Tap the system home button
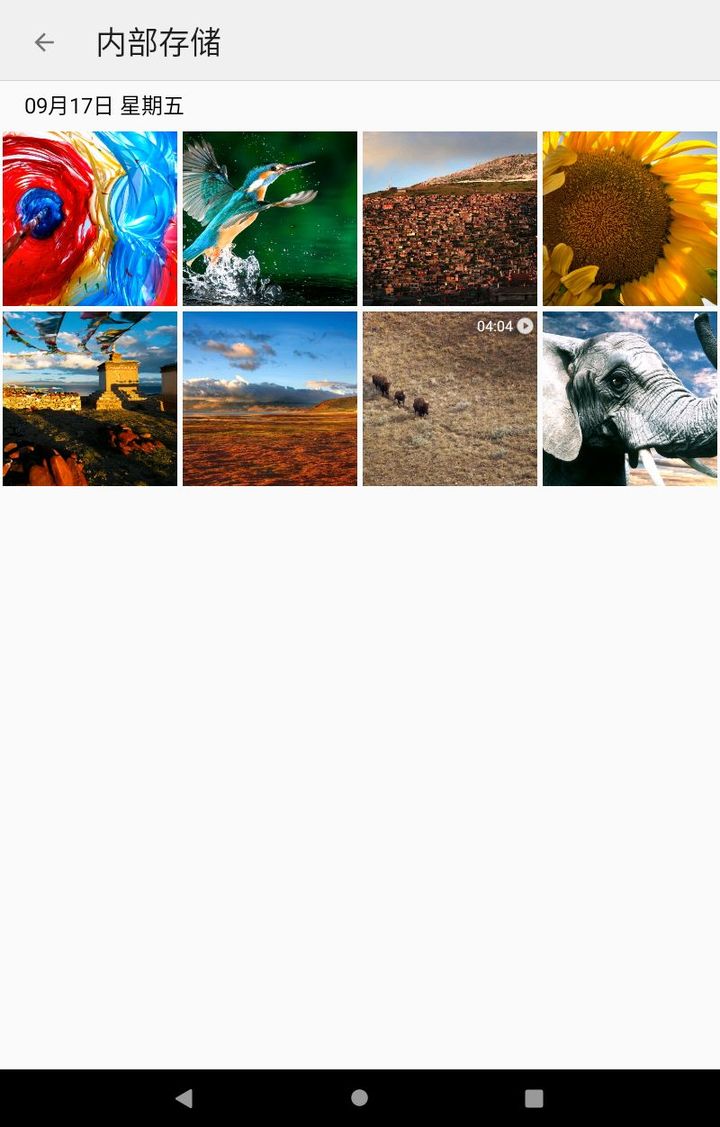The width and height of the screenshot is (720, 1127). point(360,1098)
